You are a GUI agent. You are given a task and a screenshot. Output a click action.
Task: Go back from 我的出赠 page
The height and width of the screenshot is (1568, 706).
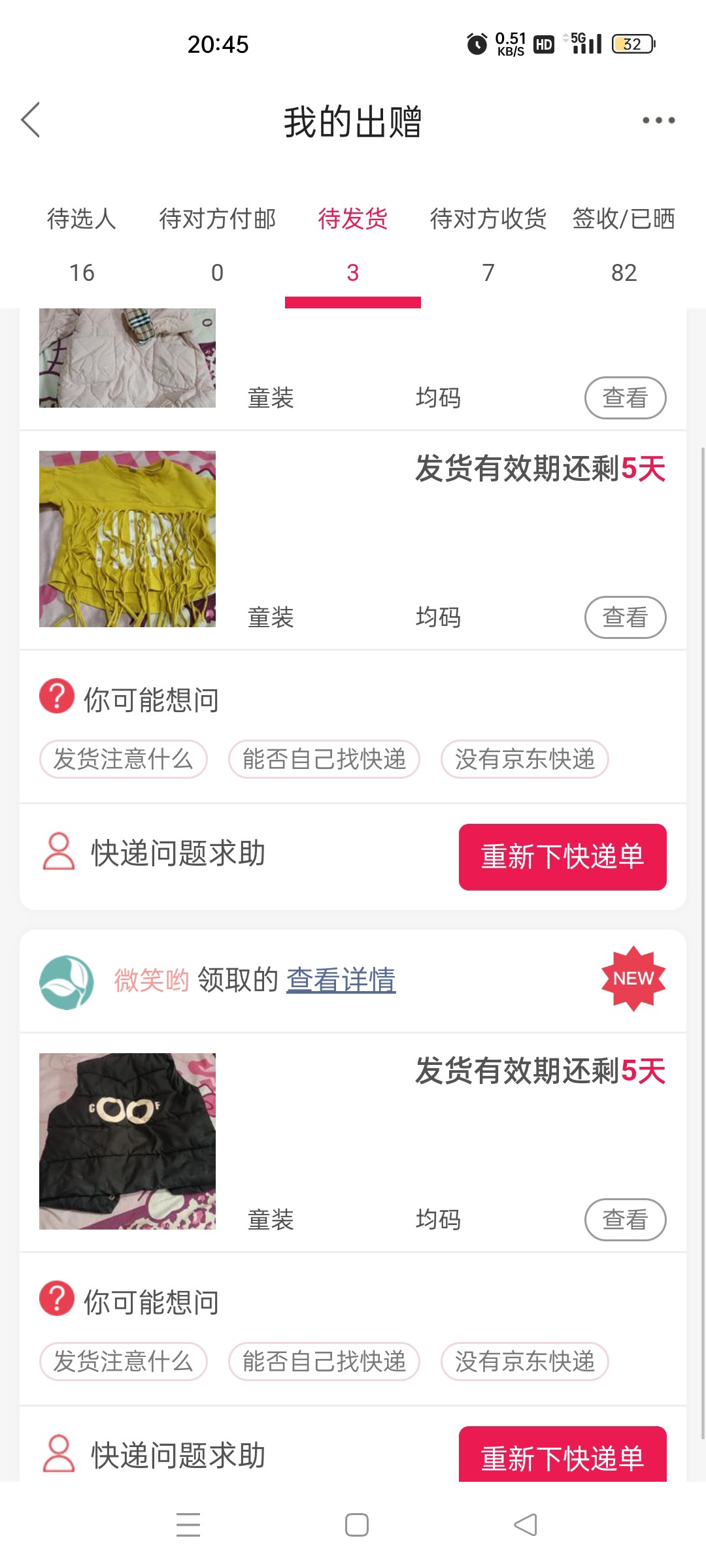click(31, 120)
